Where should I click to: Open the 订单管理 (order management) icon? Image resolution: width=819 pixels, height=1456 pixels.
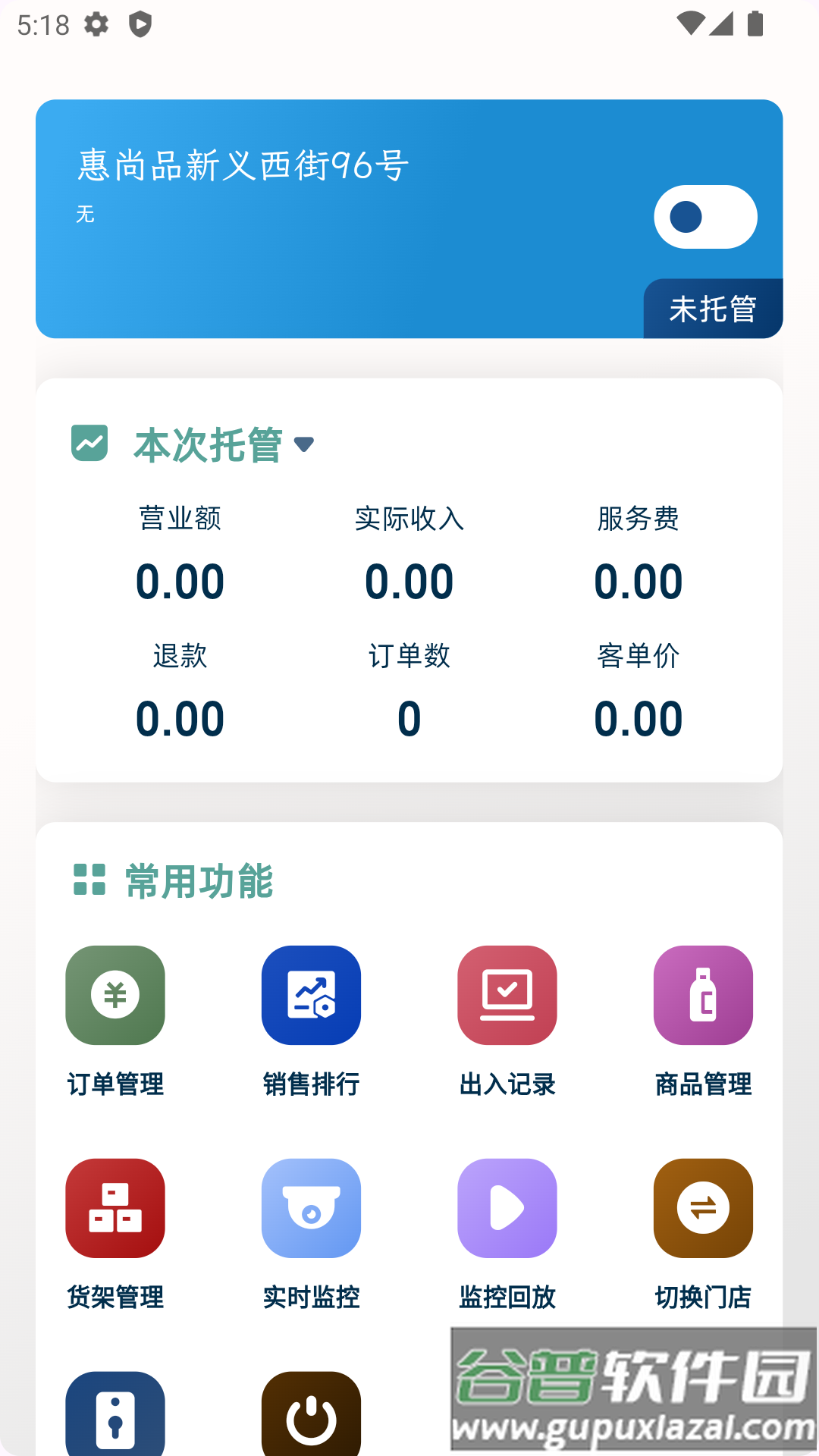tap(115, 996)
